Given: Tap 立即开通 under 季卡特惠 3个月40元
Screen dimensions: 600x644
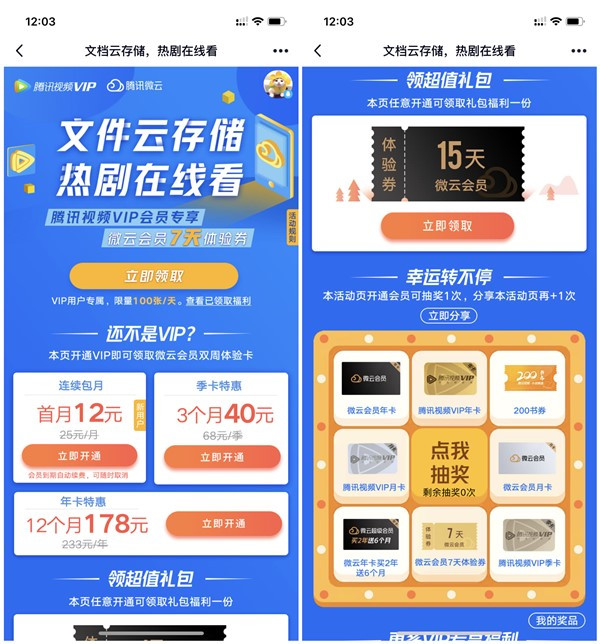Looking at the screenshot, I should point(222,457).
